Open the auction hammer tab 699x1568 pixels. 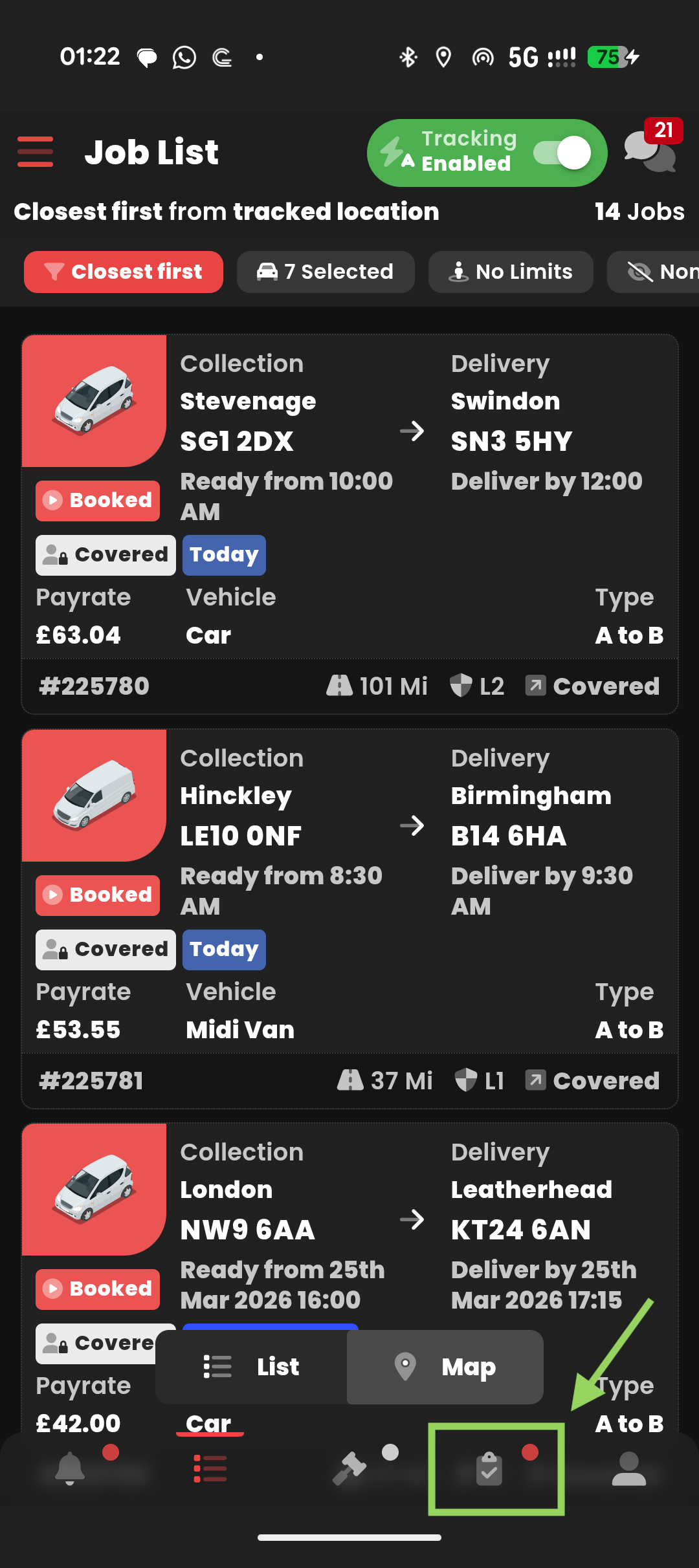[x=349, y=1468]
